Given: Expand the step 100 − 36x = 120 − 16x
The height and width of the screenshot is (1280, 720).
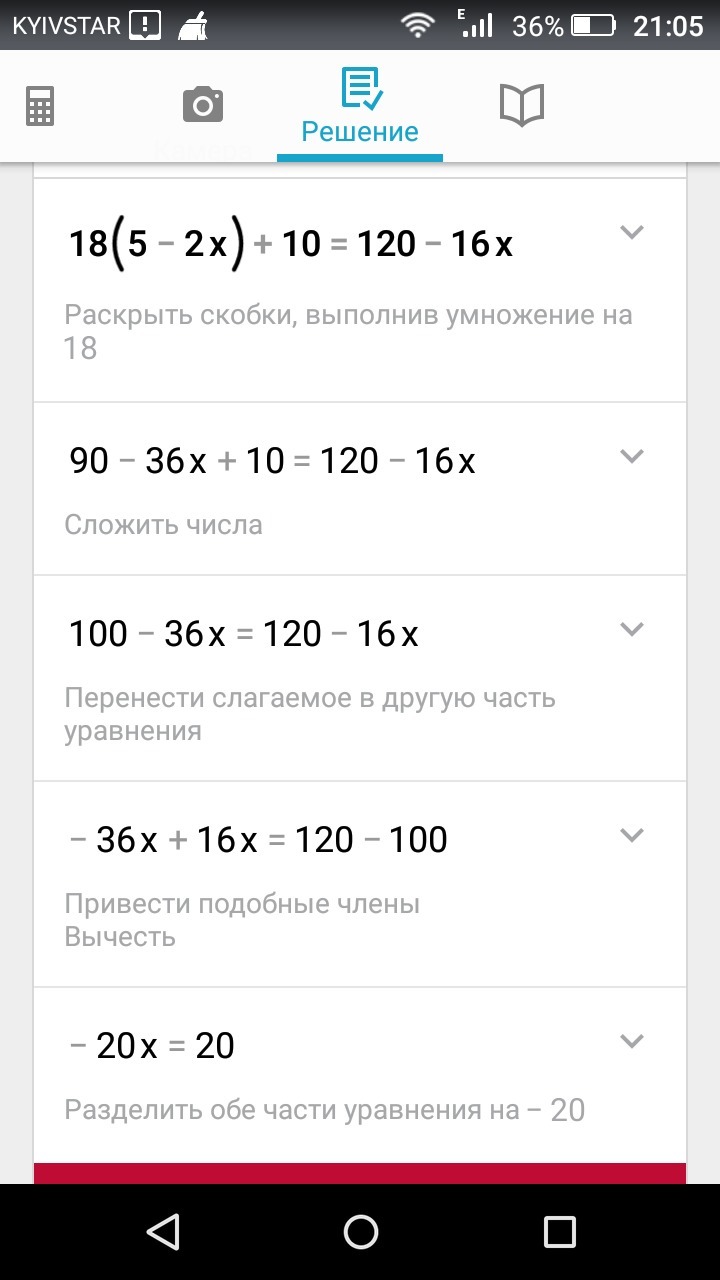Looking at the screenshot, I should [x=631, y=630].
